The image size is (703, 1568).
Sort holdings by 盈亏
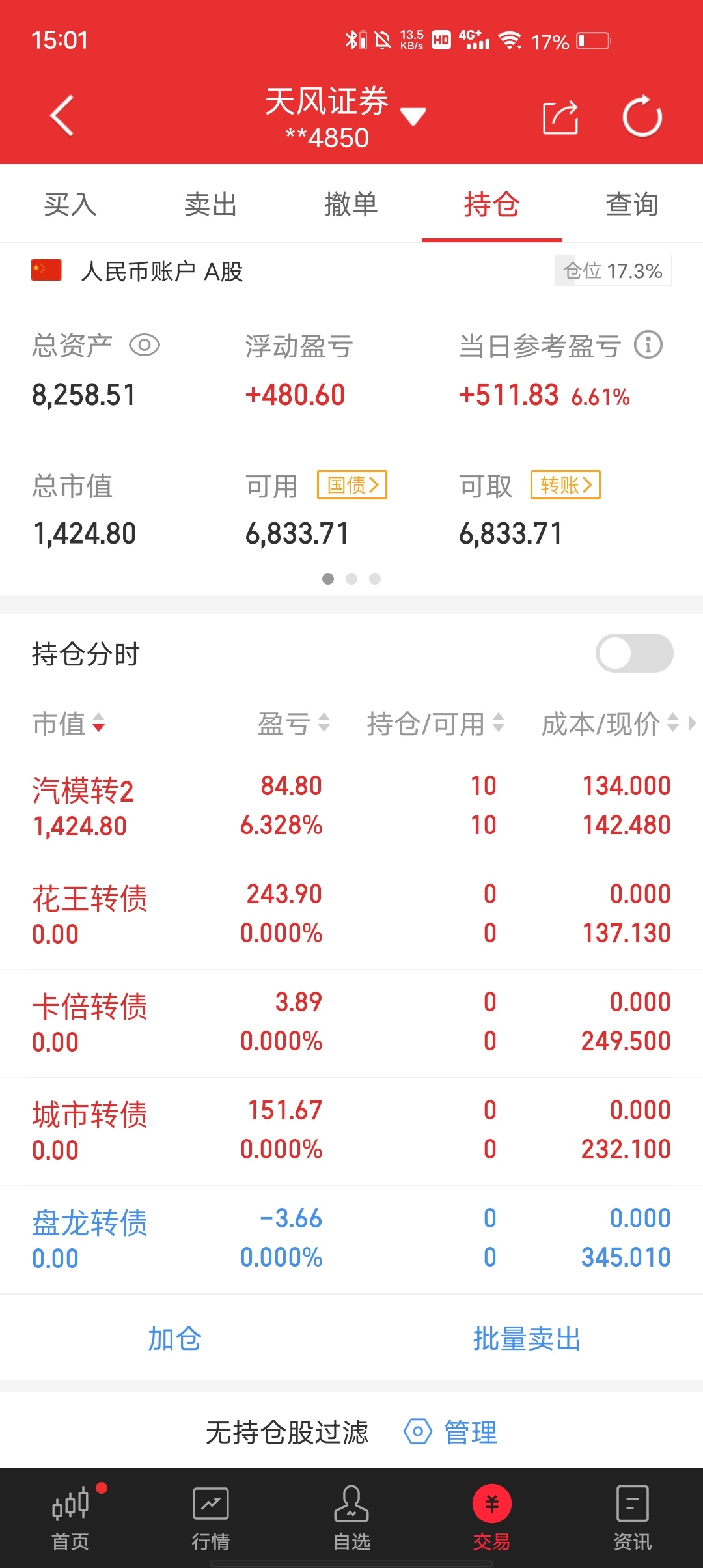pyautogui.click(x=294, y=723)
